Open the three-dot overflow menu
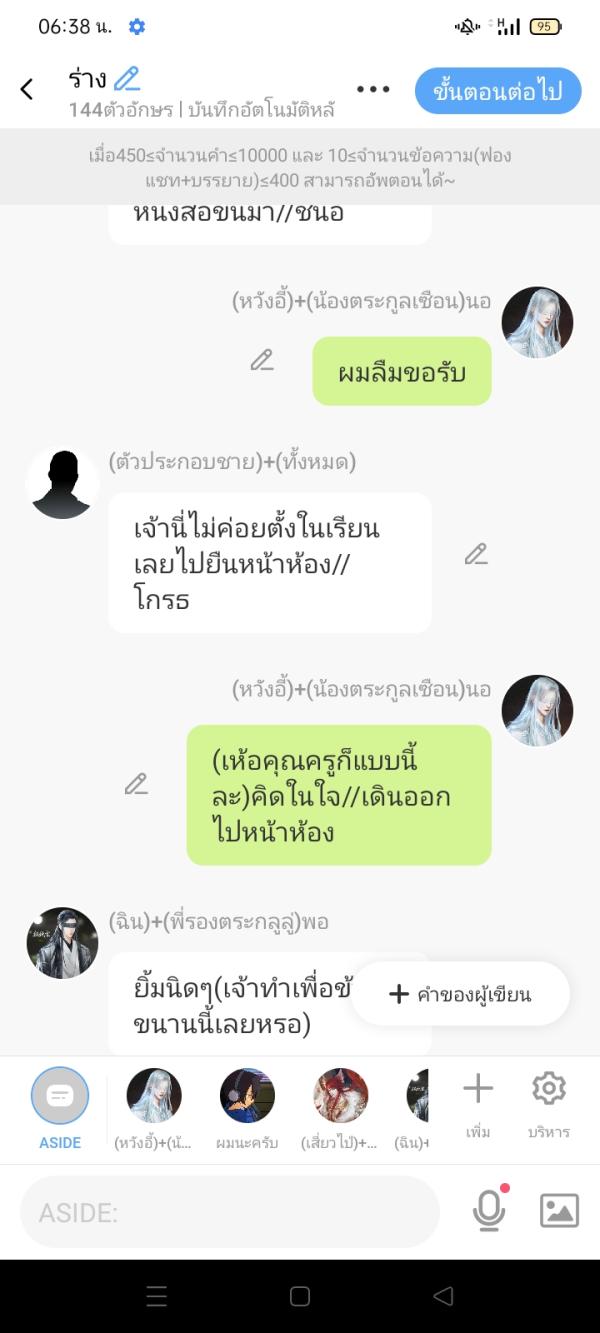The width and height of the screenshot is (600, 1333). pos(373,89)
